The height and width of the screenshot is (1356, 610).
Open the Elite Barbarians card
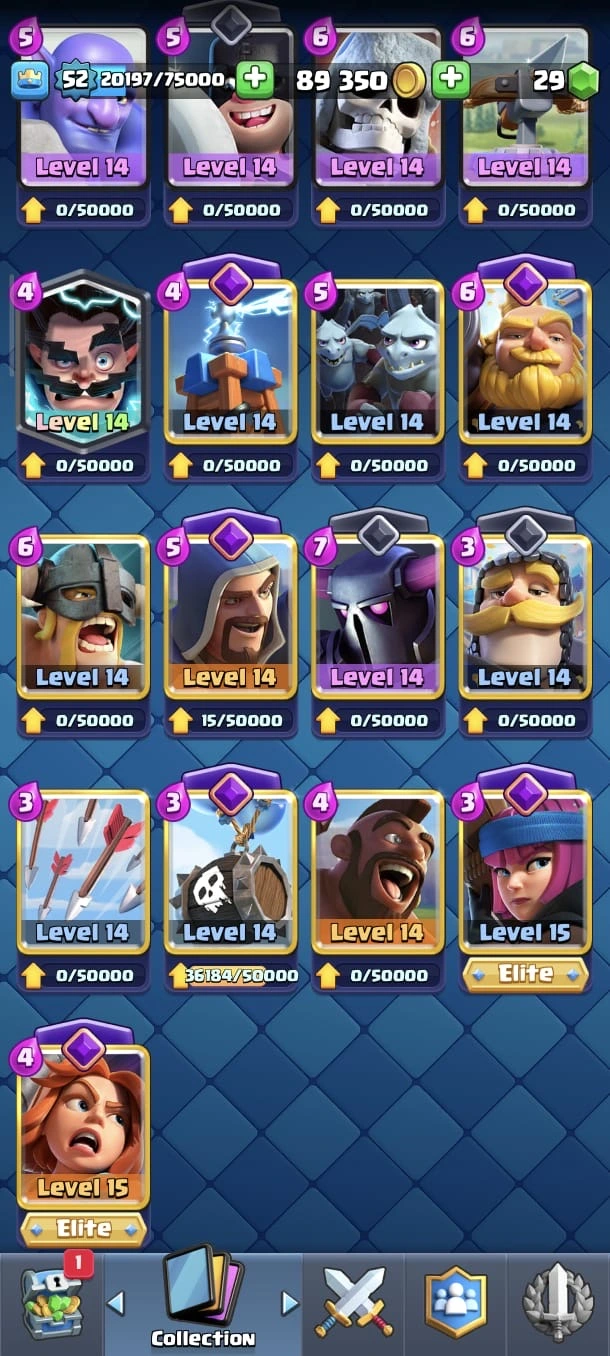83,615
